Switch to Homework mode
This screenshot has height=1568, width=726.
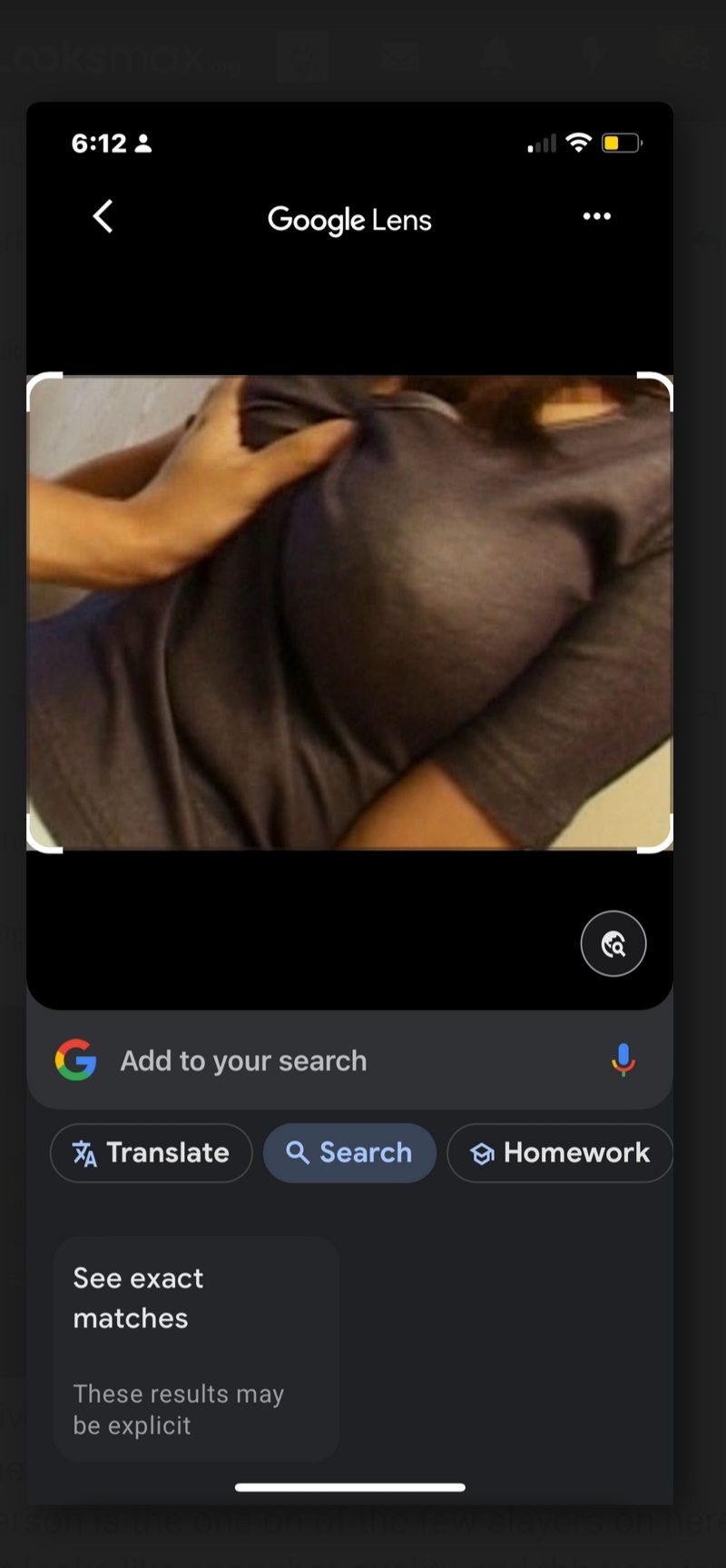[x=559, y=1153]
